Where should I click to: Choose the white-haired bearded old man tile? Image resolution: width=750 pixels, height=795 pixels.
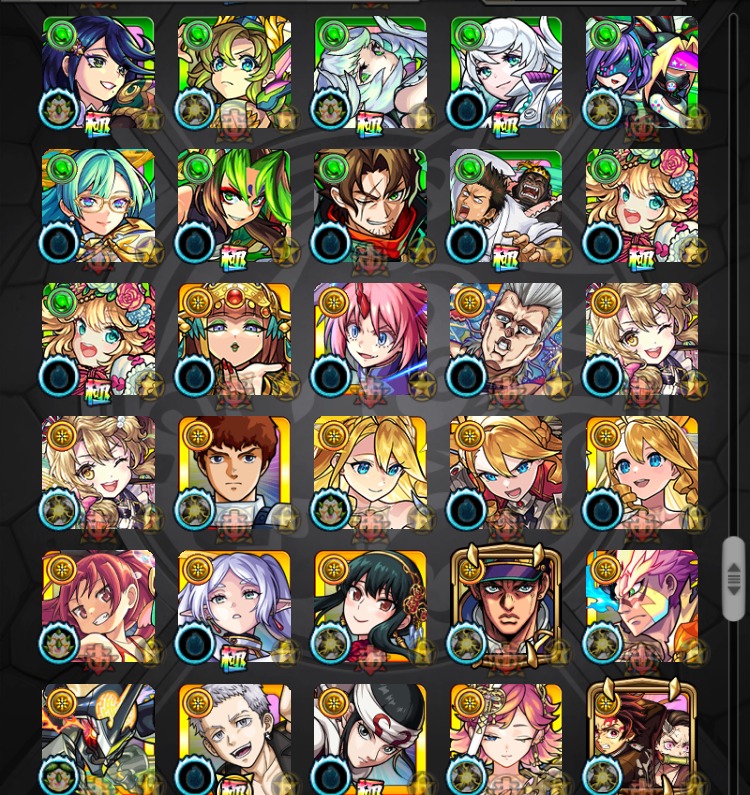(370, 72)
